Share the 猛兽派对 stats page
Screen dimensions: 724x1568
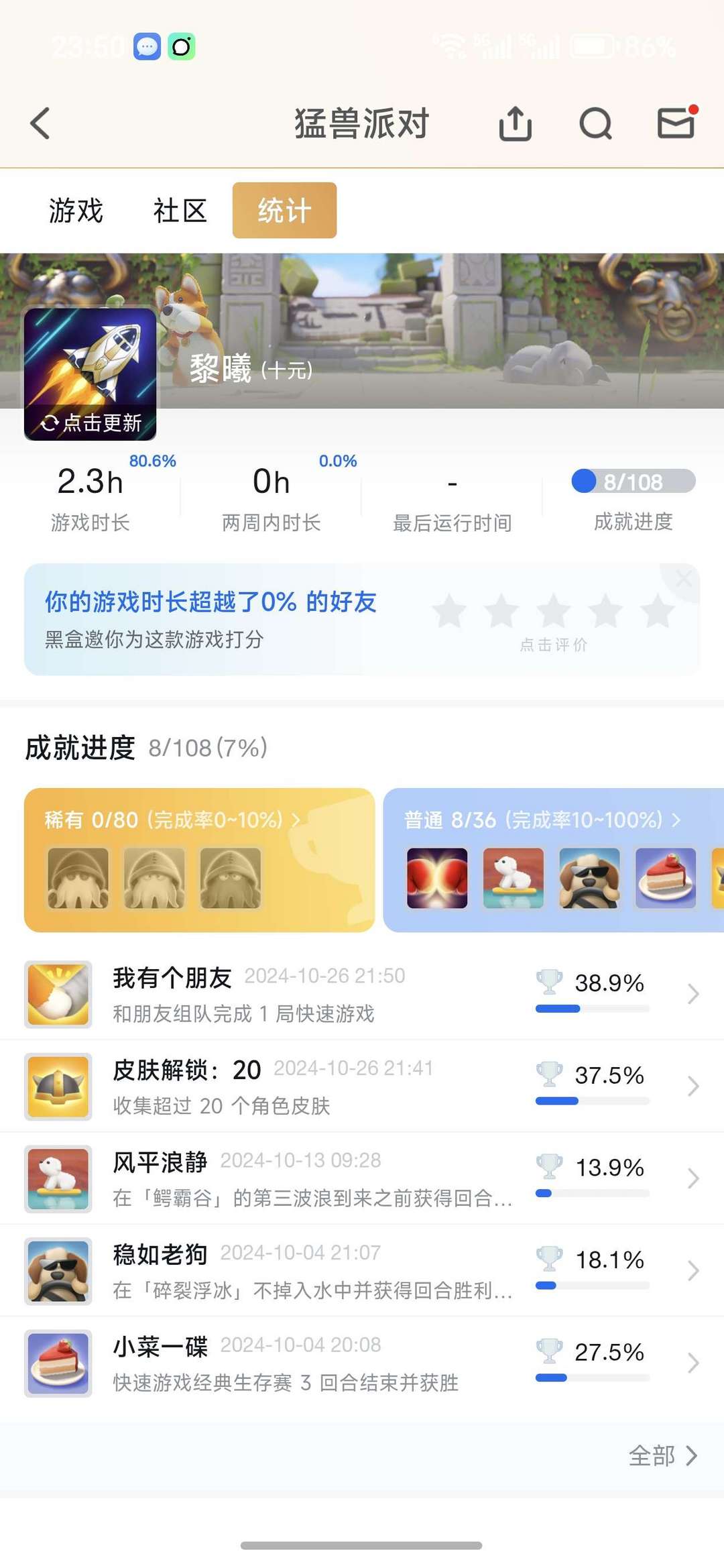515,123
